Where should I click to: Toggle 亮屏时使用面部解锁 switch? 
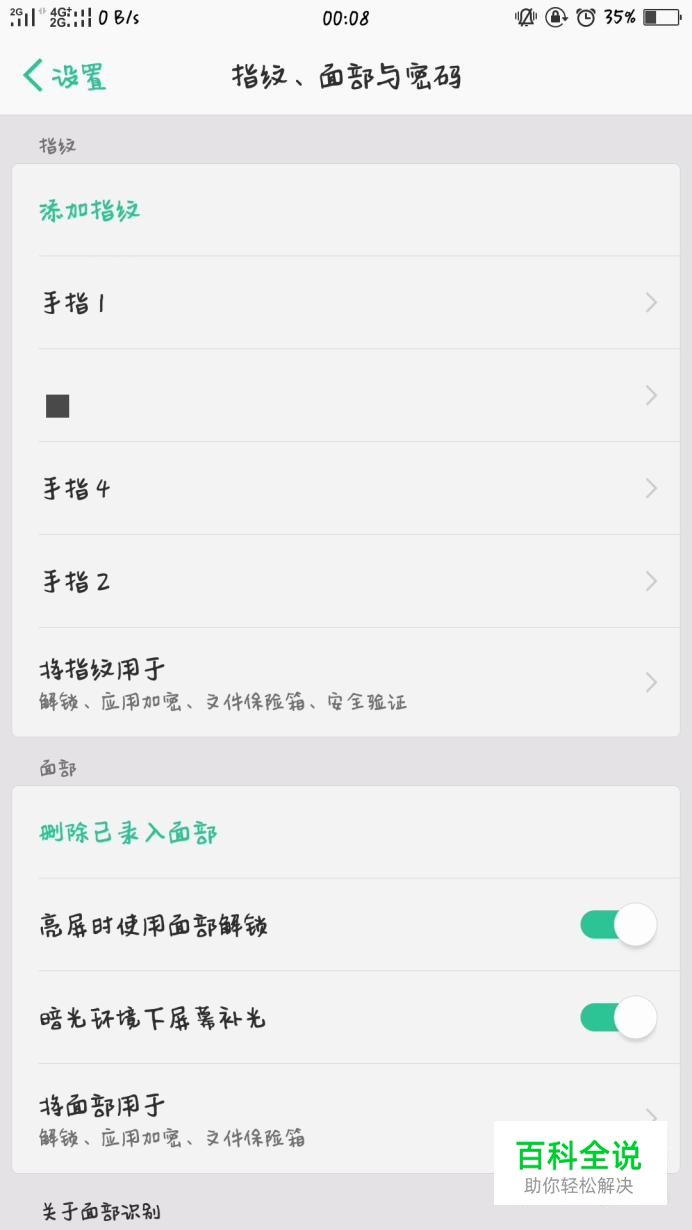[x=617, y=925]
